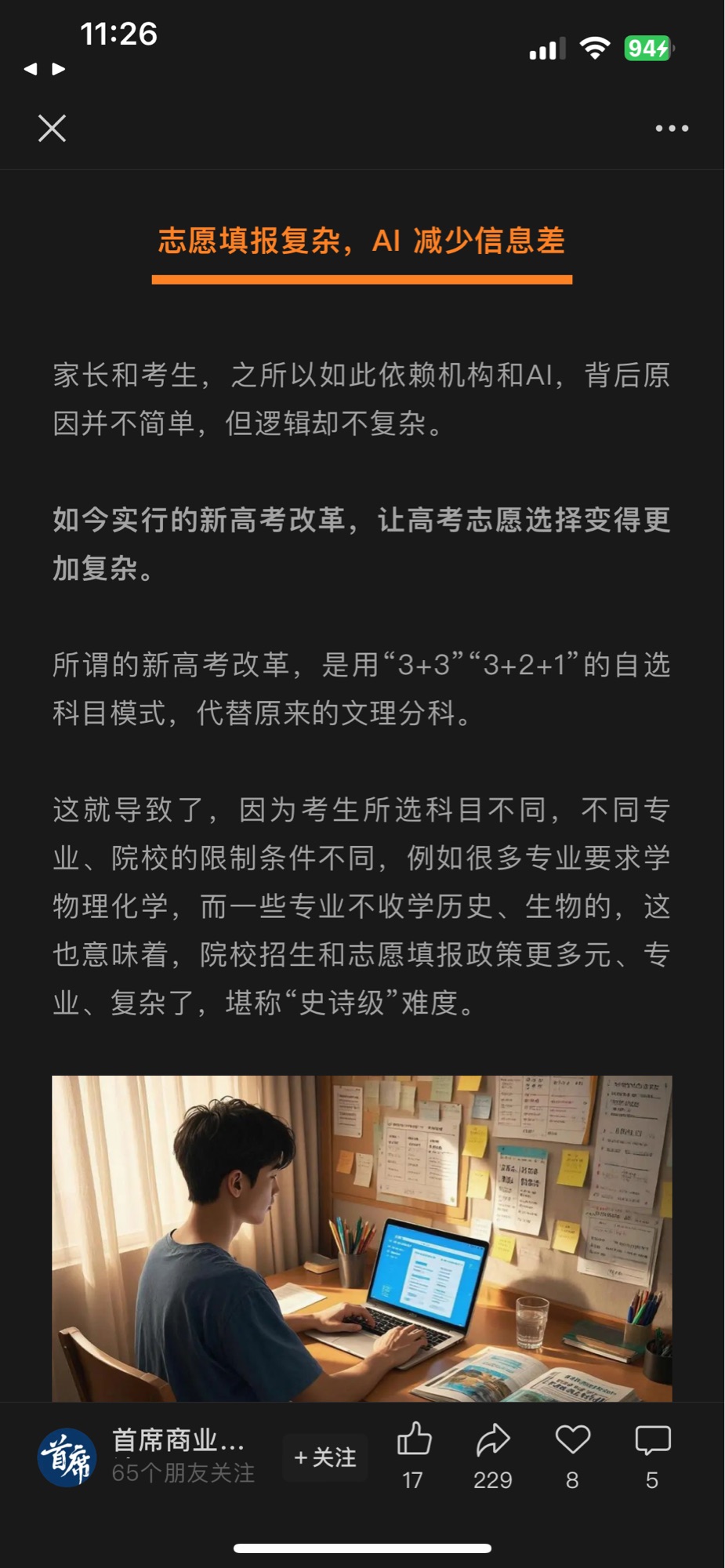Viewport: 725px width, 1568px height.
Task: Close the article with the X button
Action: pos(52,128)
